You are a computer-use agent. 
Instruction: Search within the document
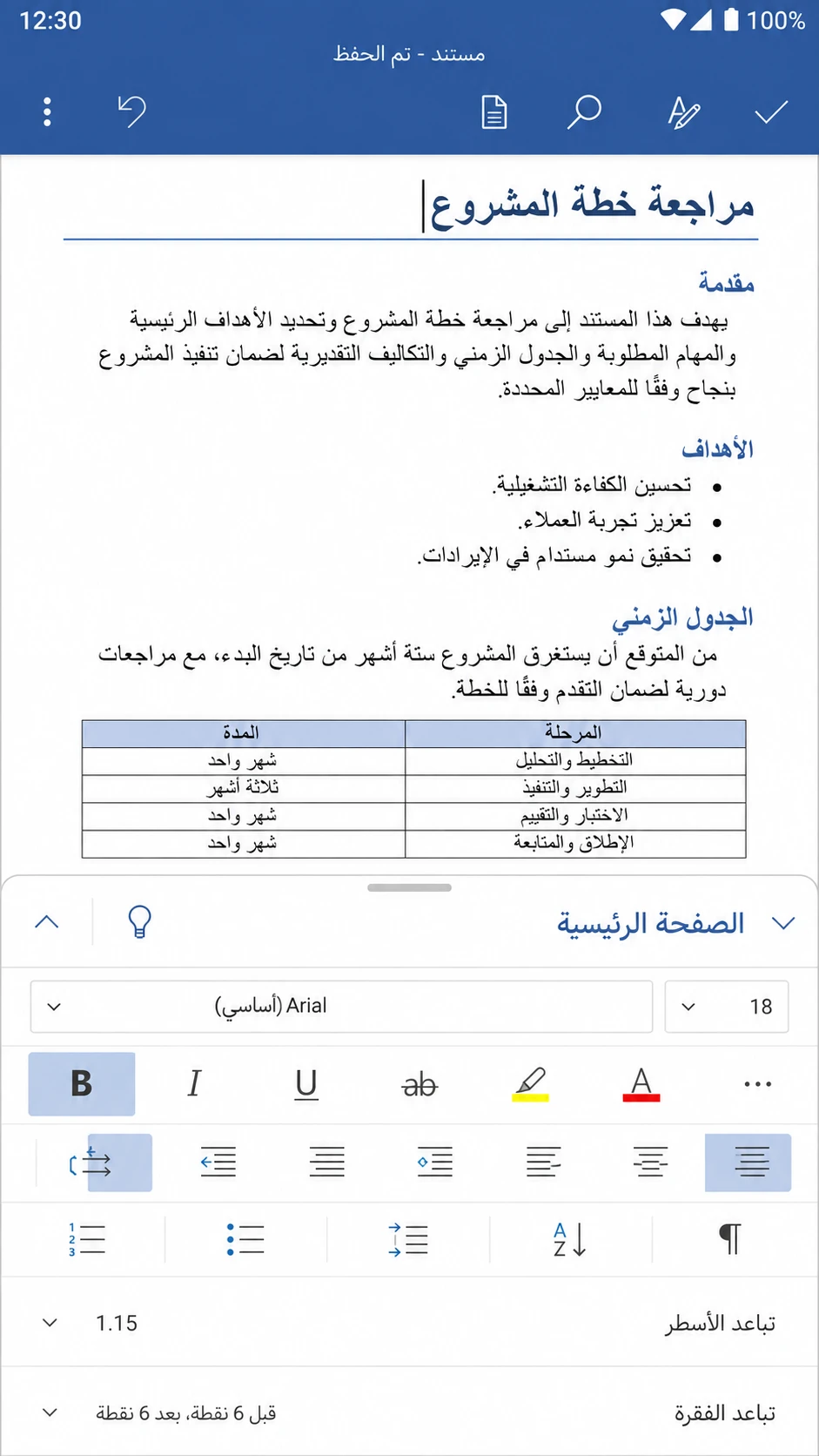coord(584,112)
